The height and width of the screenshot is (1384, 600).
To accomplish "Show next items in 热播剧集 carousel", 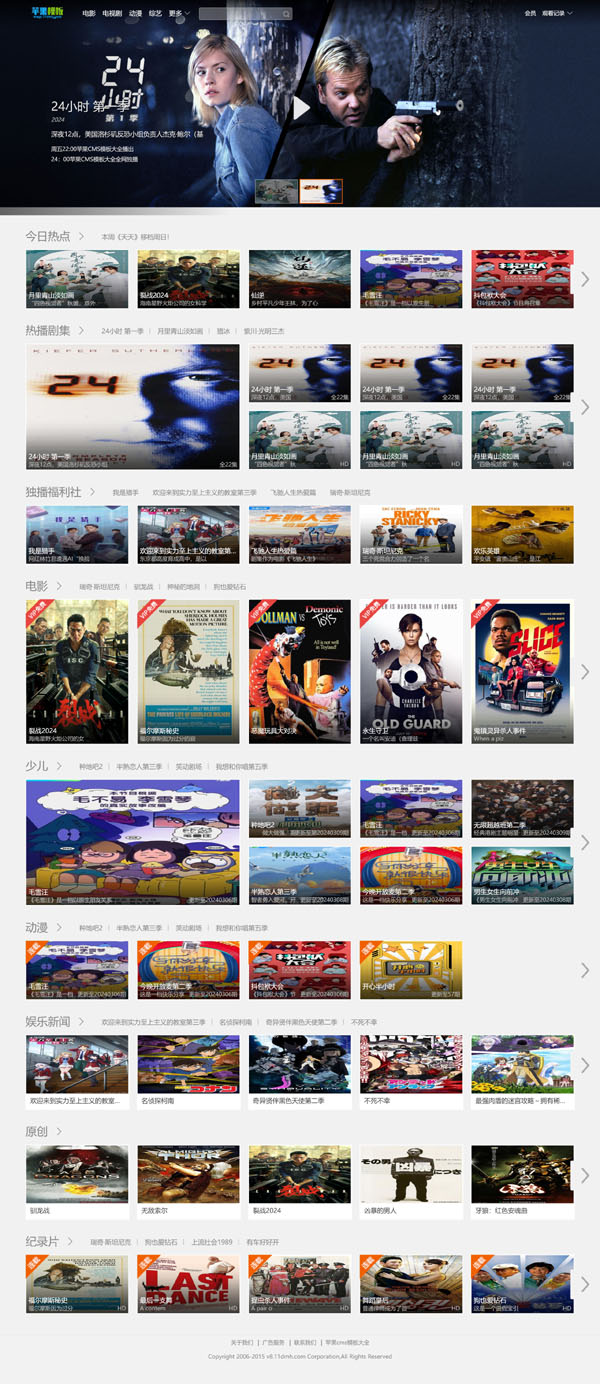I will coord(585,407).
